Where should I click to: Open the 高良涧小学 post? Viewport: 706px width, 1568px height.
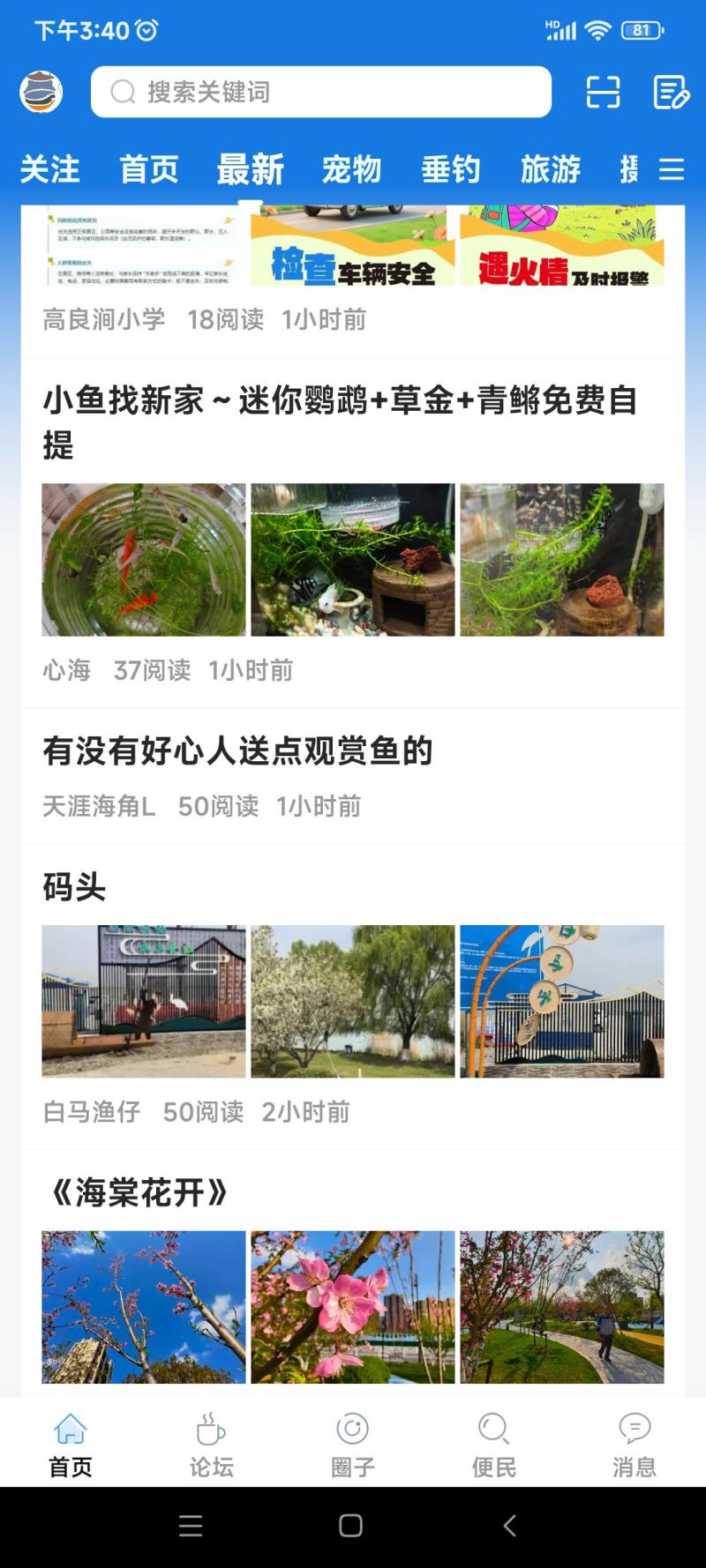pyautogui.click(x=104, y=319)
